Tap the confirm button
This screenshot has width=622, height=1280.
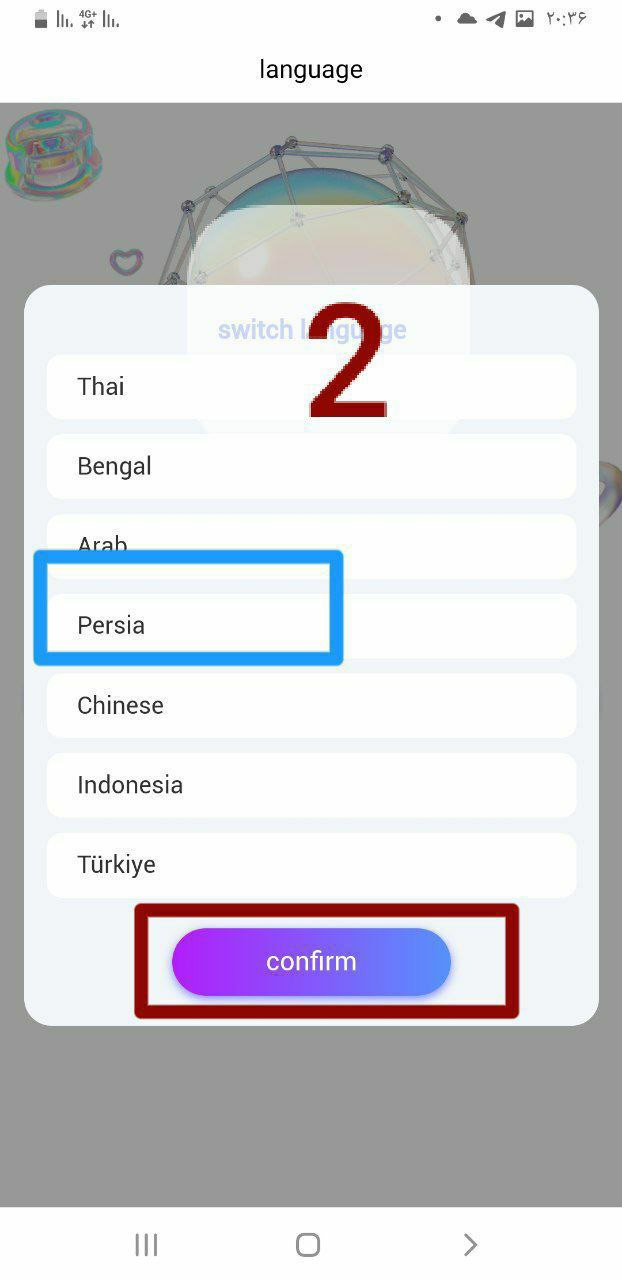pyautogui.click(x=311, y=962)
